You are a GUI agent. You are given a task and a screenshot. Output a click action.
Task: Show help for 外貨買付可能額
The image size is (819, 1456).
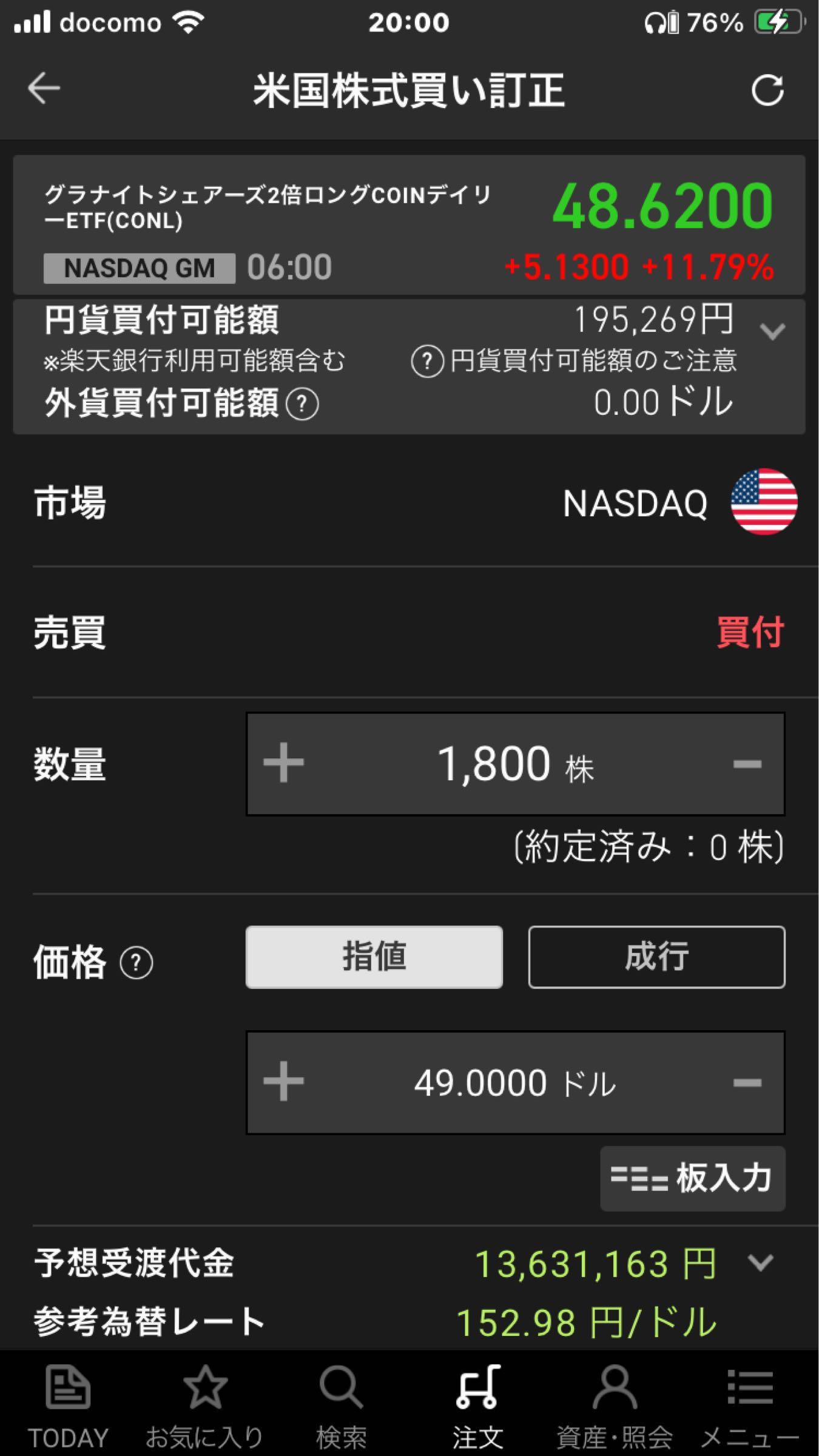point(302,404)
